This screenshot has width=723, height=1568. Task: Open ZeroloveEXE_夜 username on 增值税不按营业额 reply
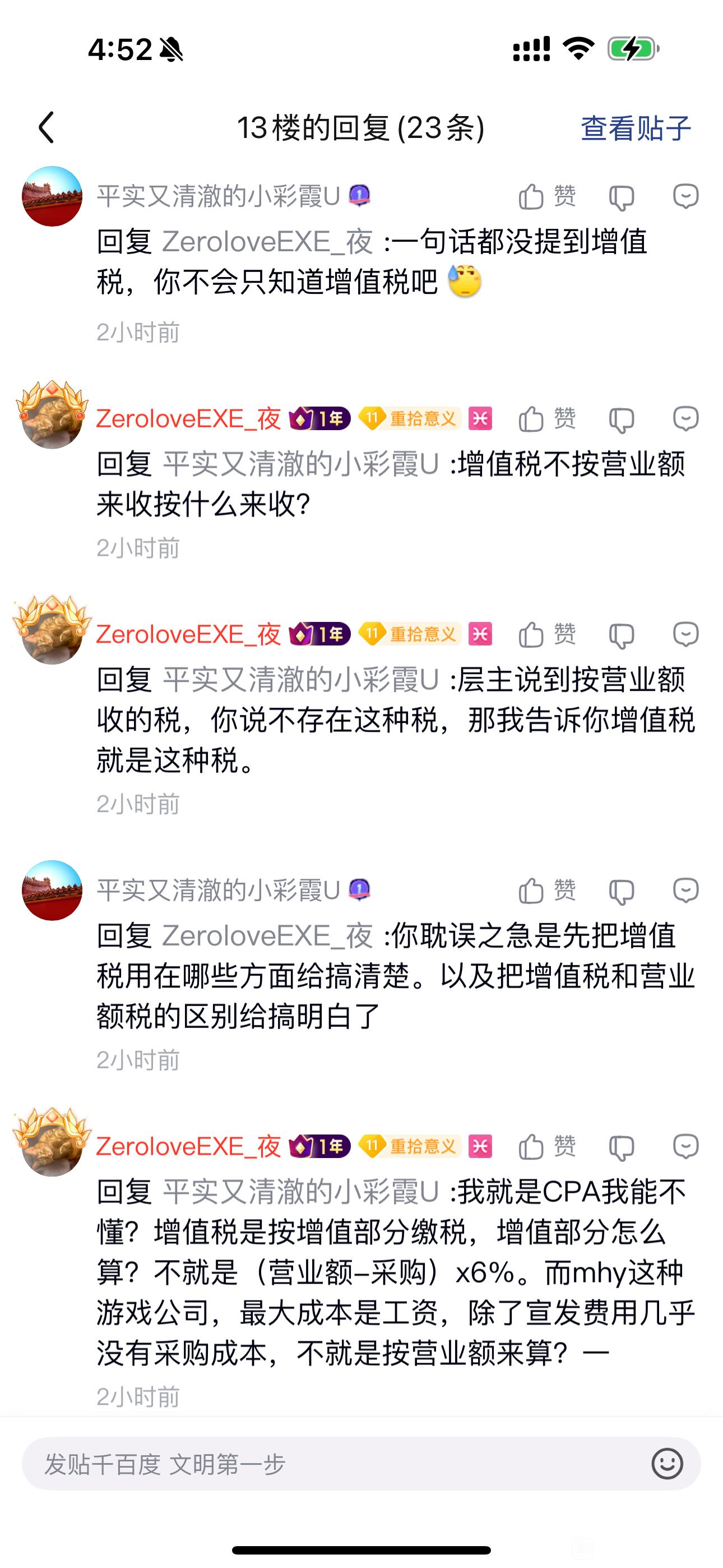tap(188, 419)
